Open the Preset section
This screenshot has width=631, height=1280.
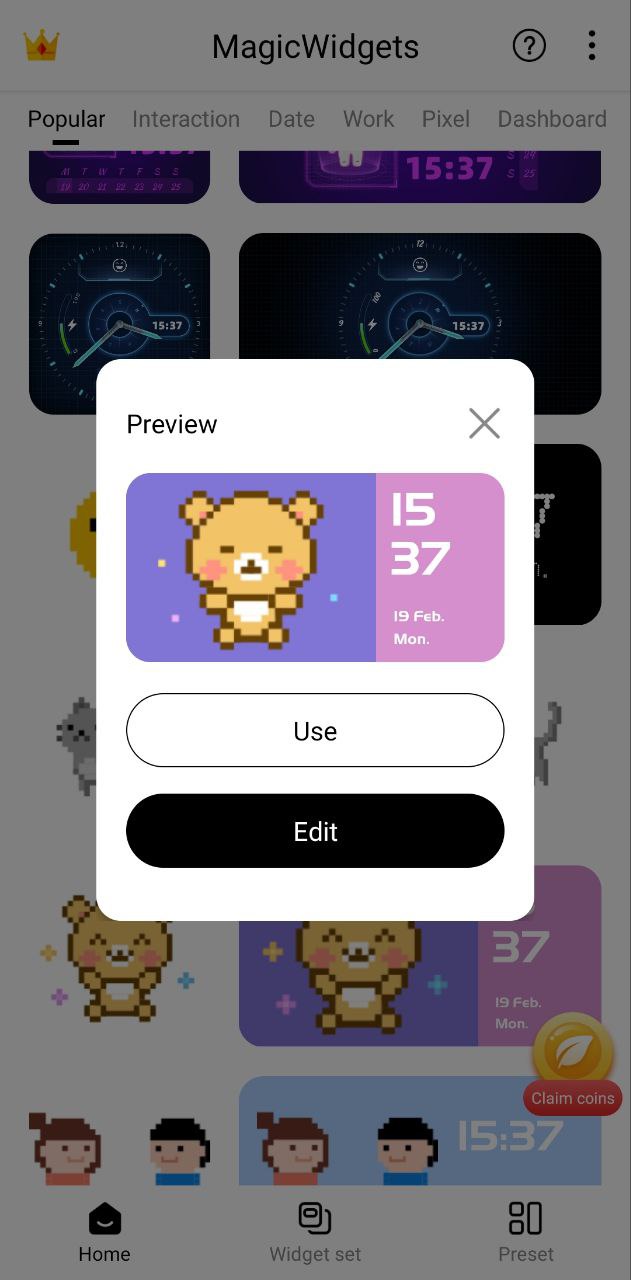pyautogui.click(x=525, y=1232)
